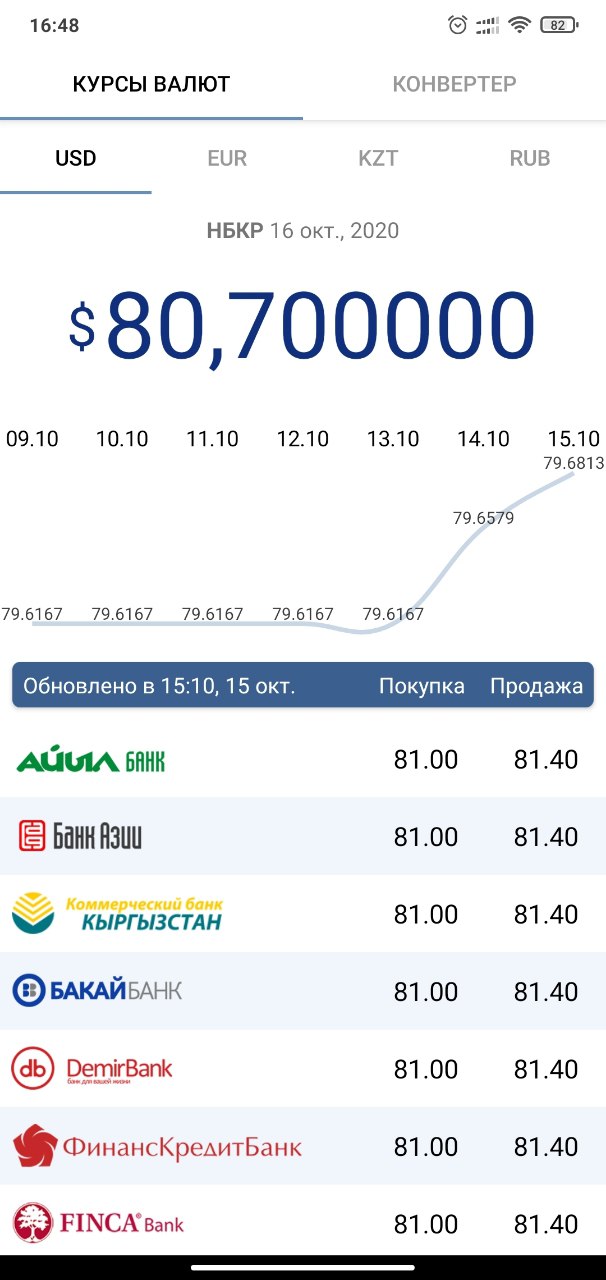606x1280 pixels.
Task: Open the ФинансКредитБанк row
Action: coord(302,1146)
